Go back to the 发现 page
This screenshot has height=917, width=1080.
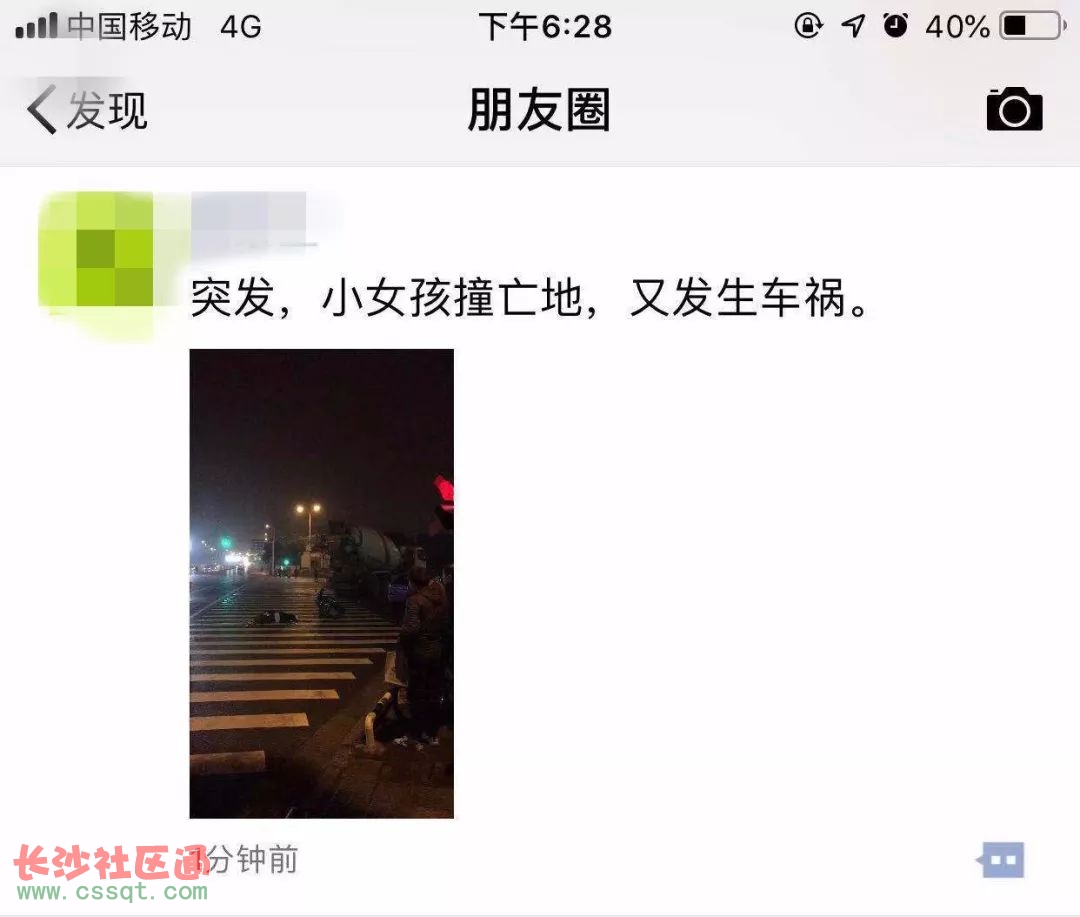pyautogui.click(x=87, y=110)
